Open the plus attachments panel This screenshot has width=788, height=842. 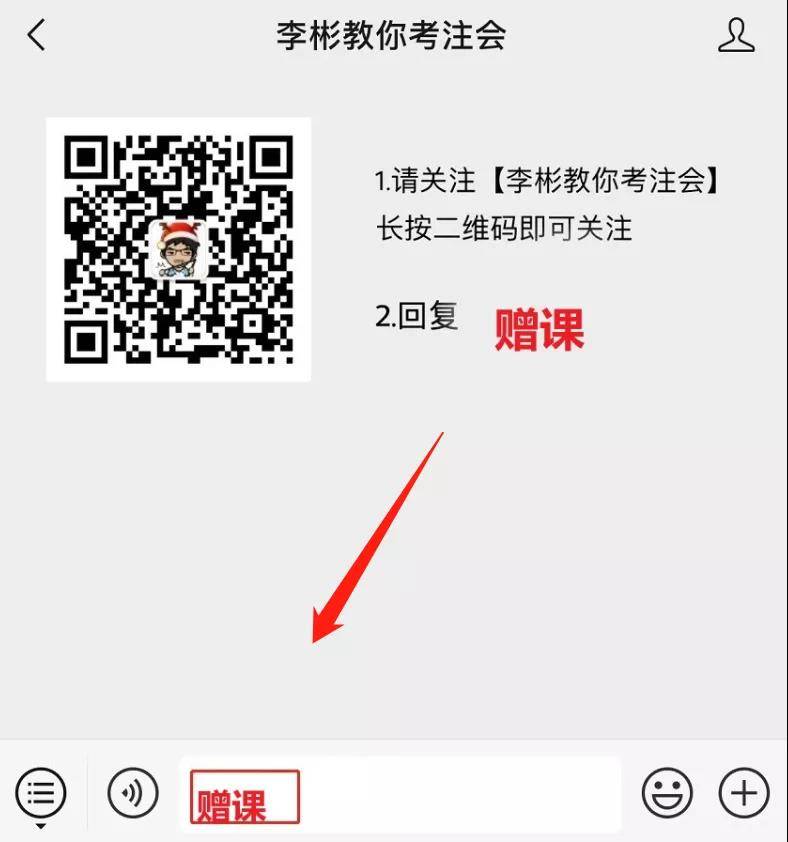[743, 795]
